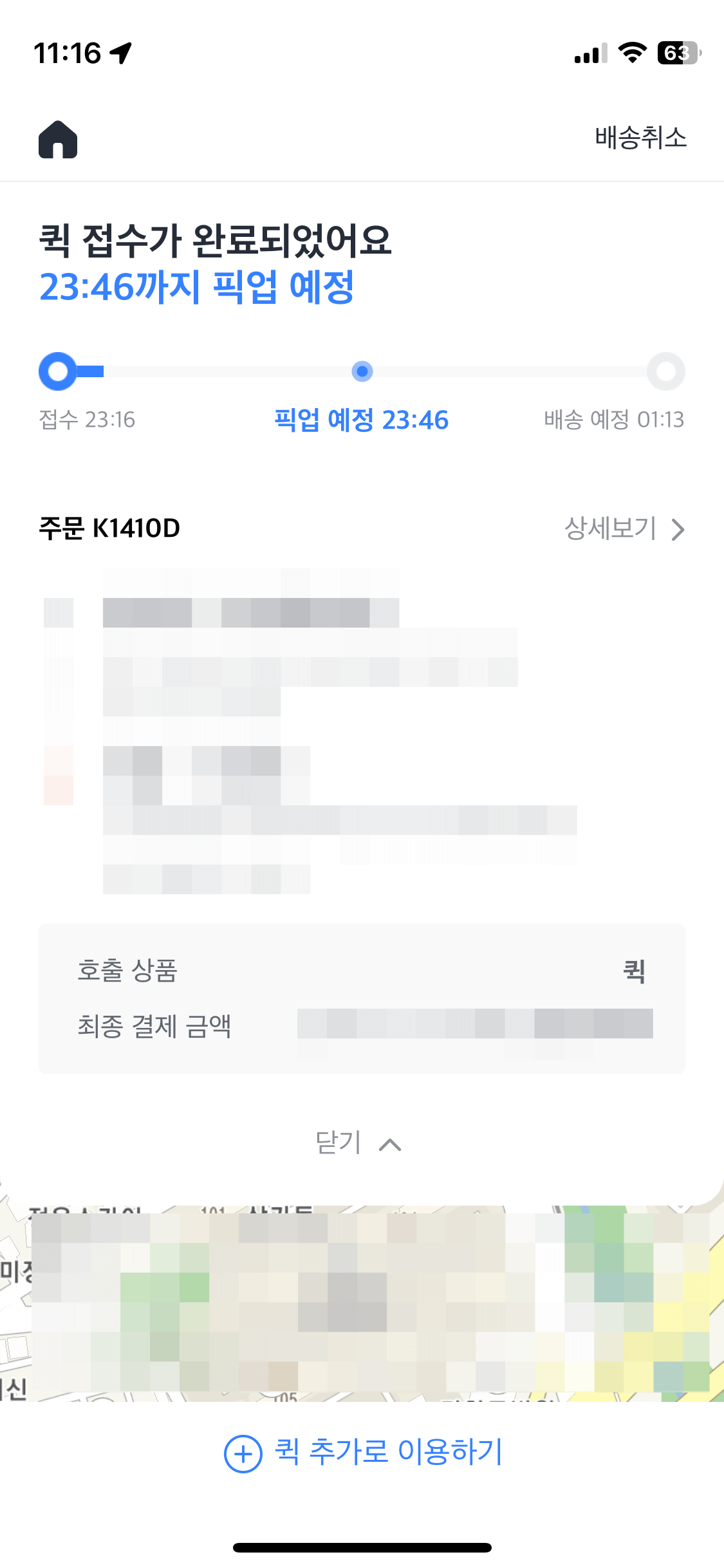
Task: Tap the Wi-Fi icon in status bar
Action: (633, 54)
